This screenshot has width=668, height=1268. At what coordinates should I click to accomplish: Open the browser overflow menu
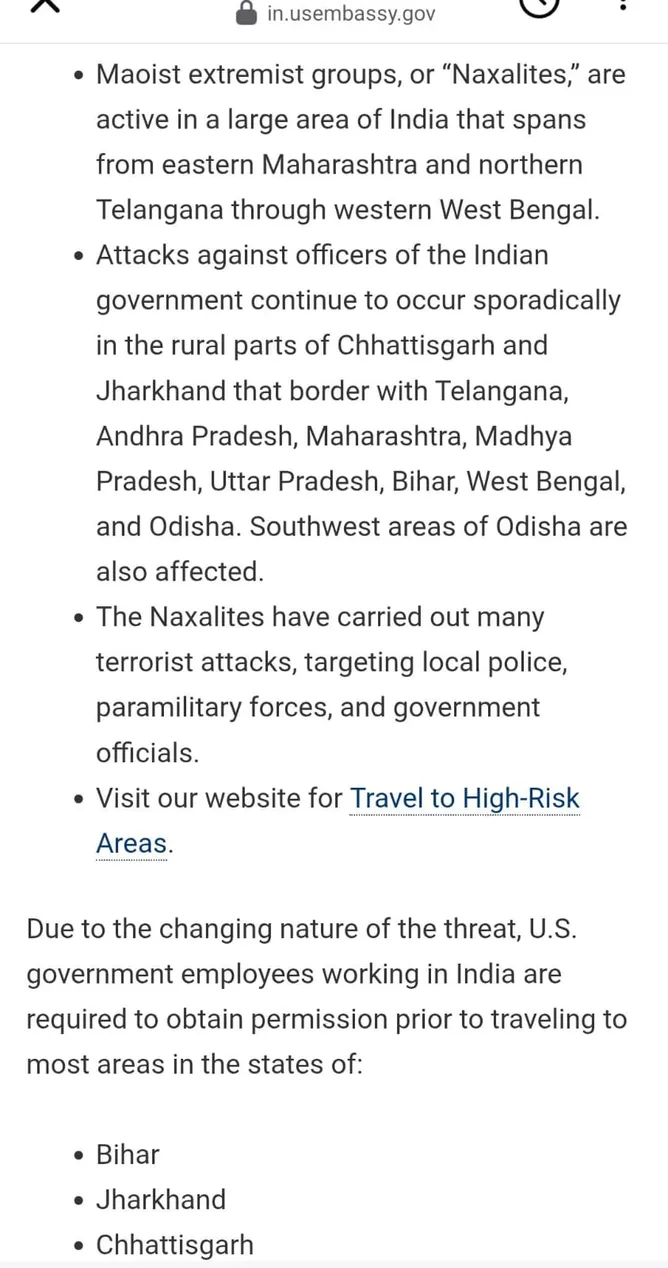[x=624, y=5]
